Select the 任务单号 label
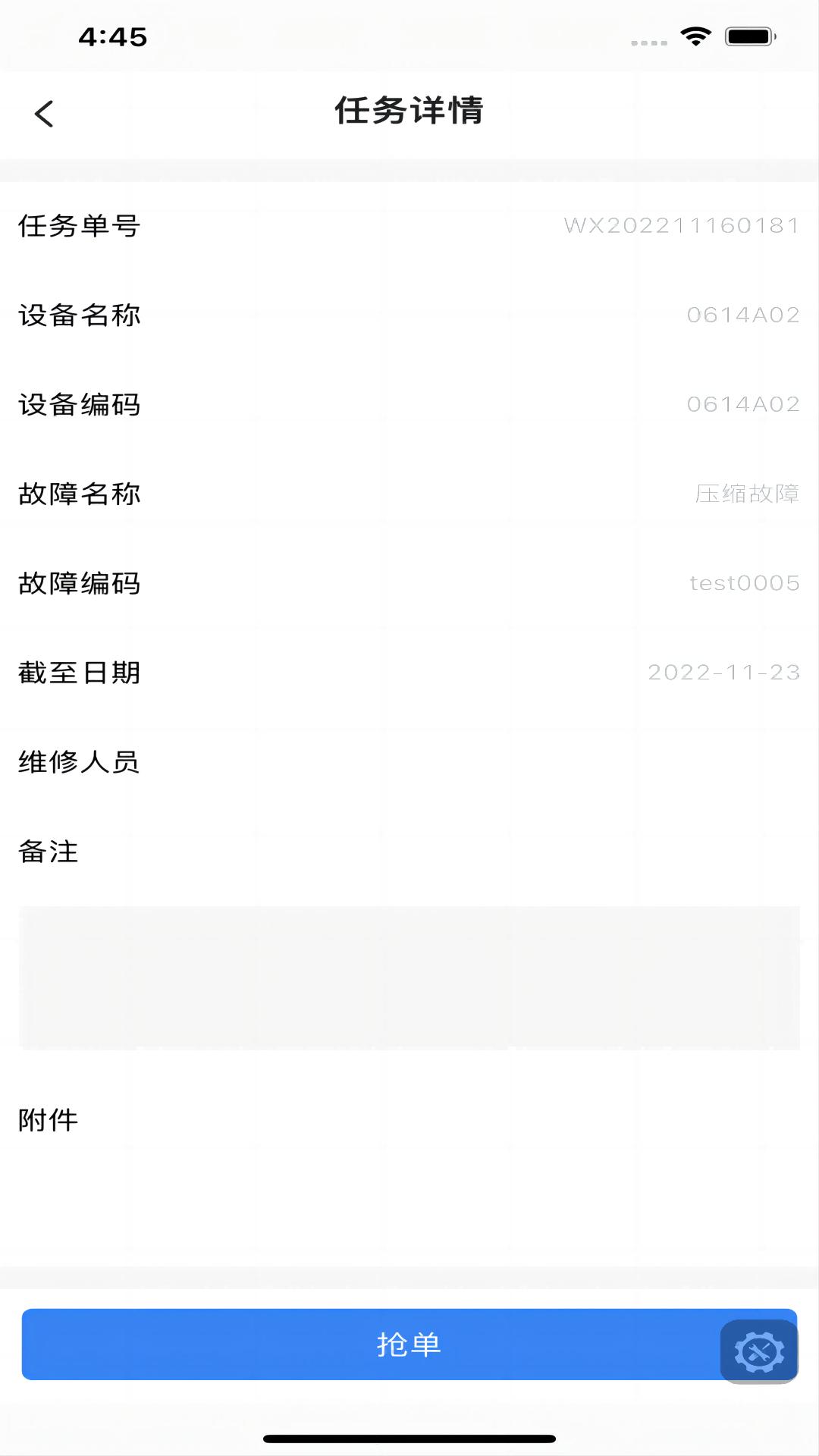819x1456 pixels. [78, 225]
